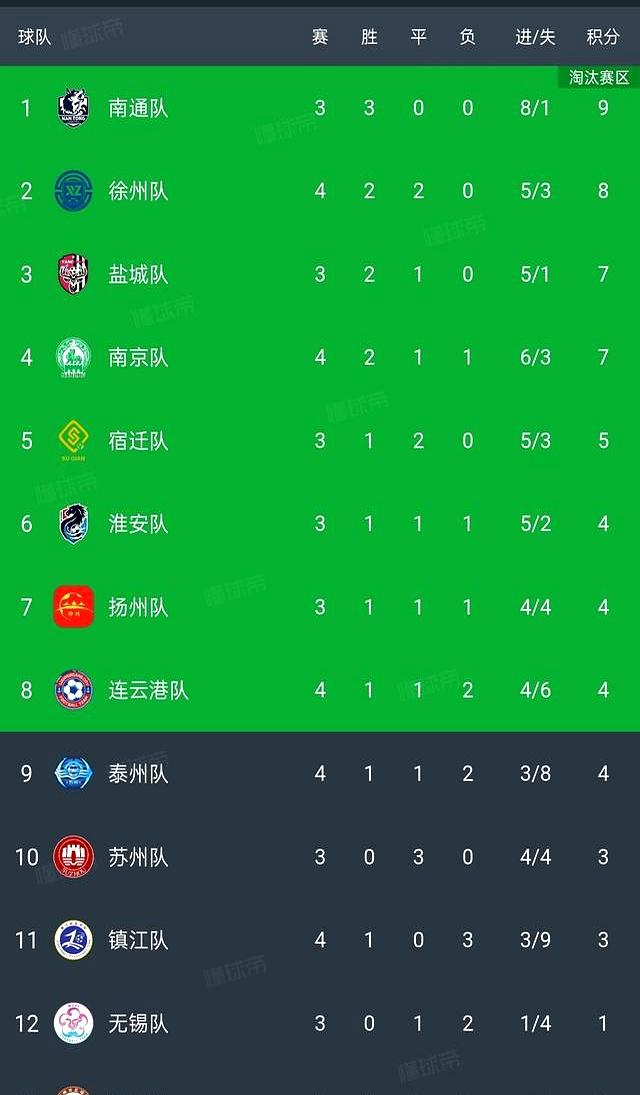The width and height of the screenshot is (640, 1095).
Task: Select the 南京队 row
Action: click(320, 358)
